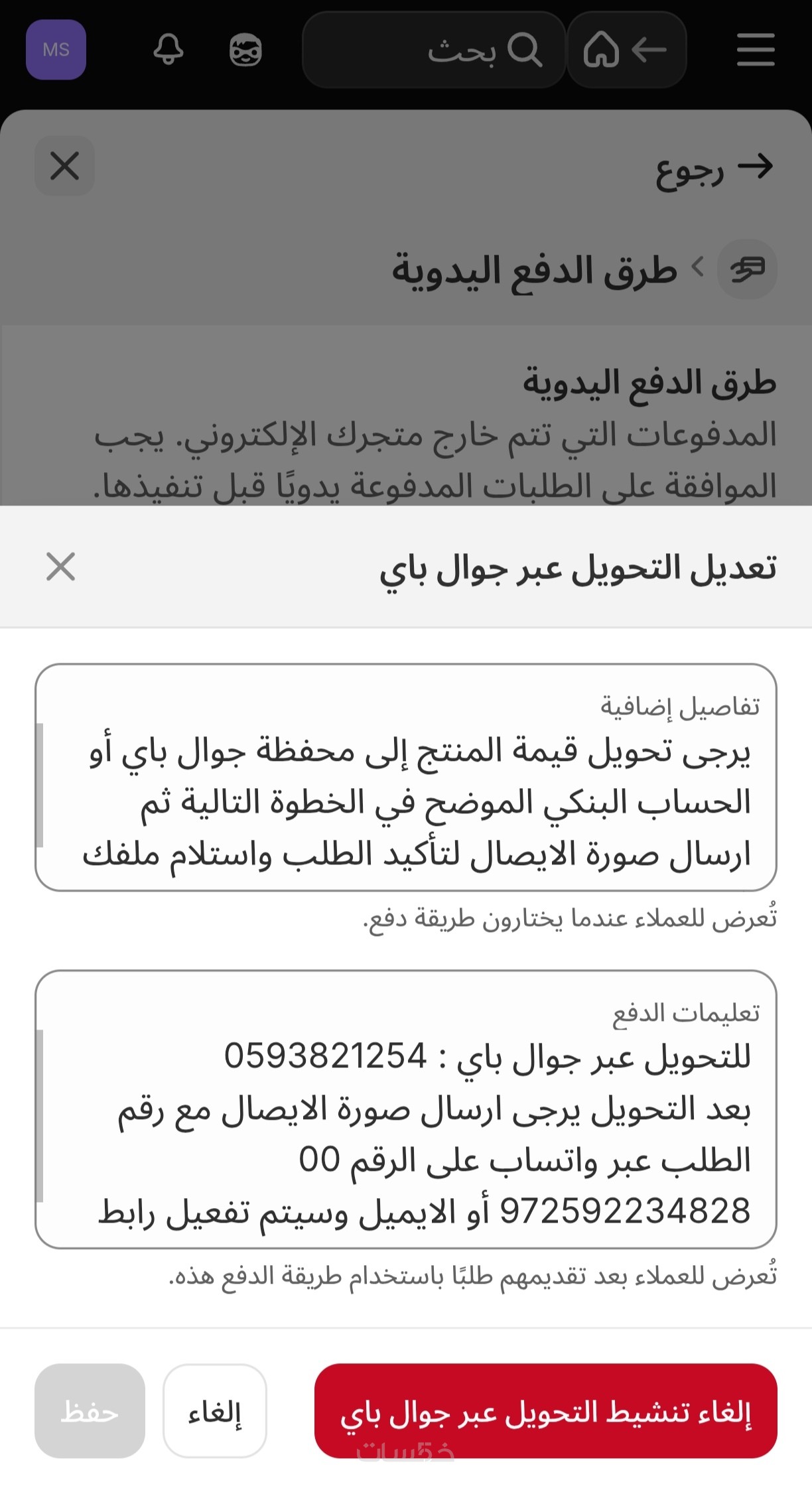Open the MS account avatar

(56, 50)
